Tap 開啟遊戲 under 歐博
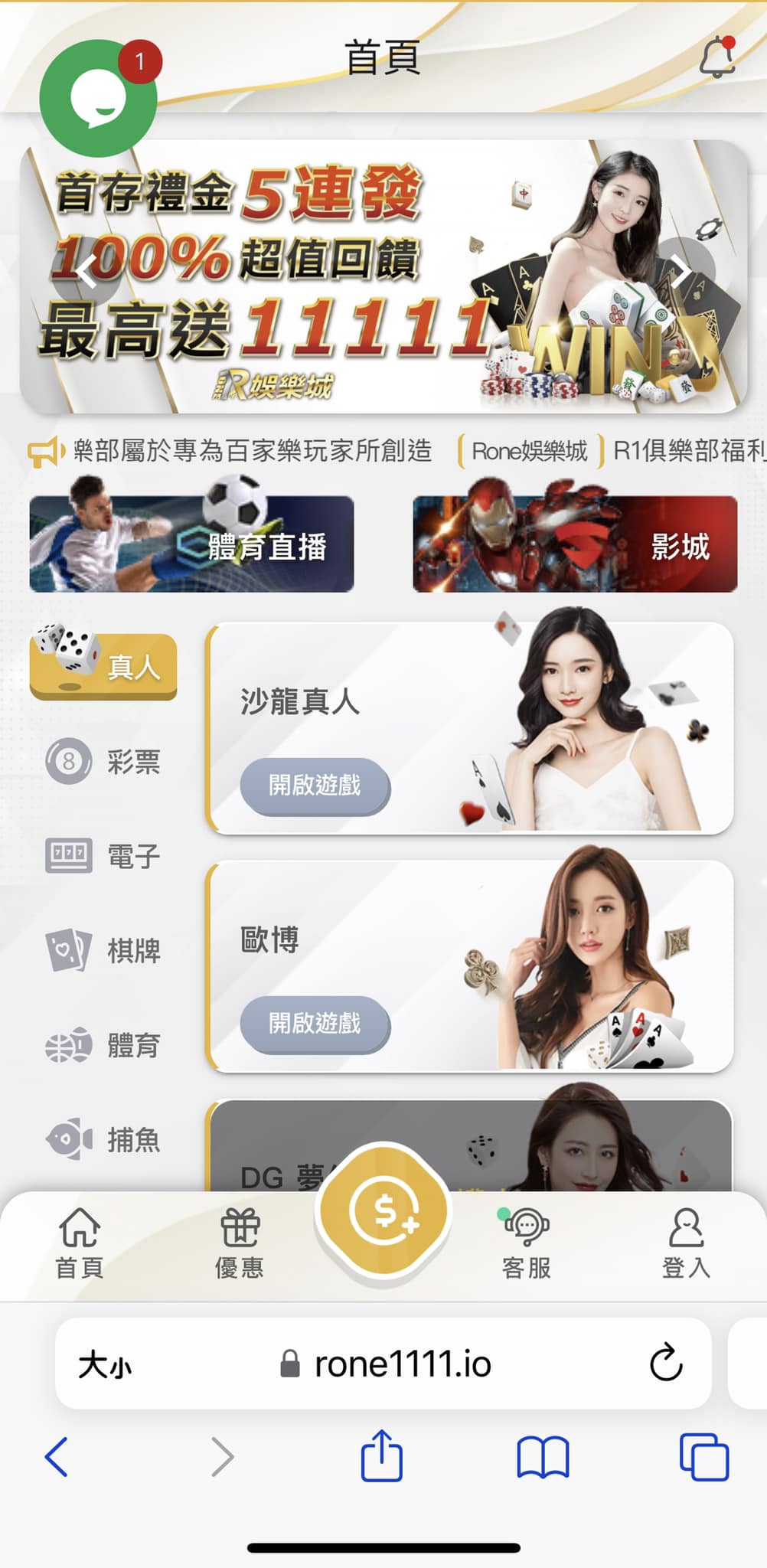Screen dimensions: 767x1568 pyautogui.click(x=315, y=1024)
